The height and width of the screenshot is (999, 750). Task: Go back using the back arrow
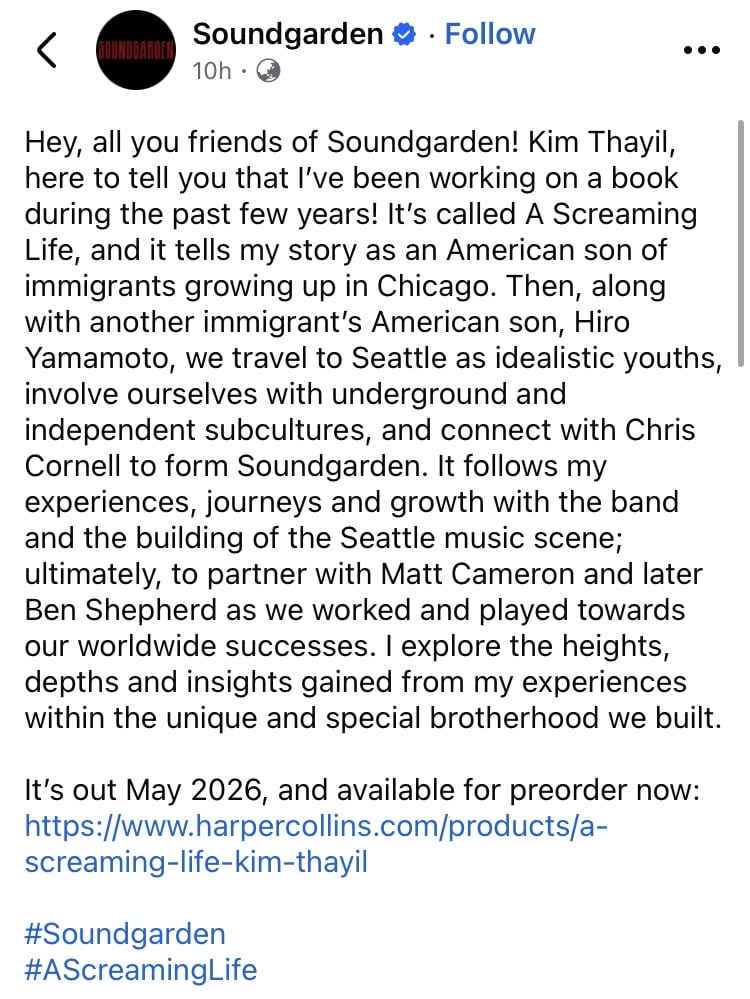(x=46, y=50)
